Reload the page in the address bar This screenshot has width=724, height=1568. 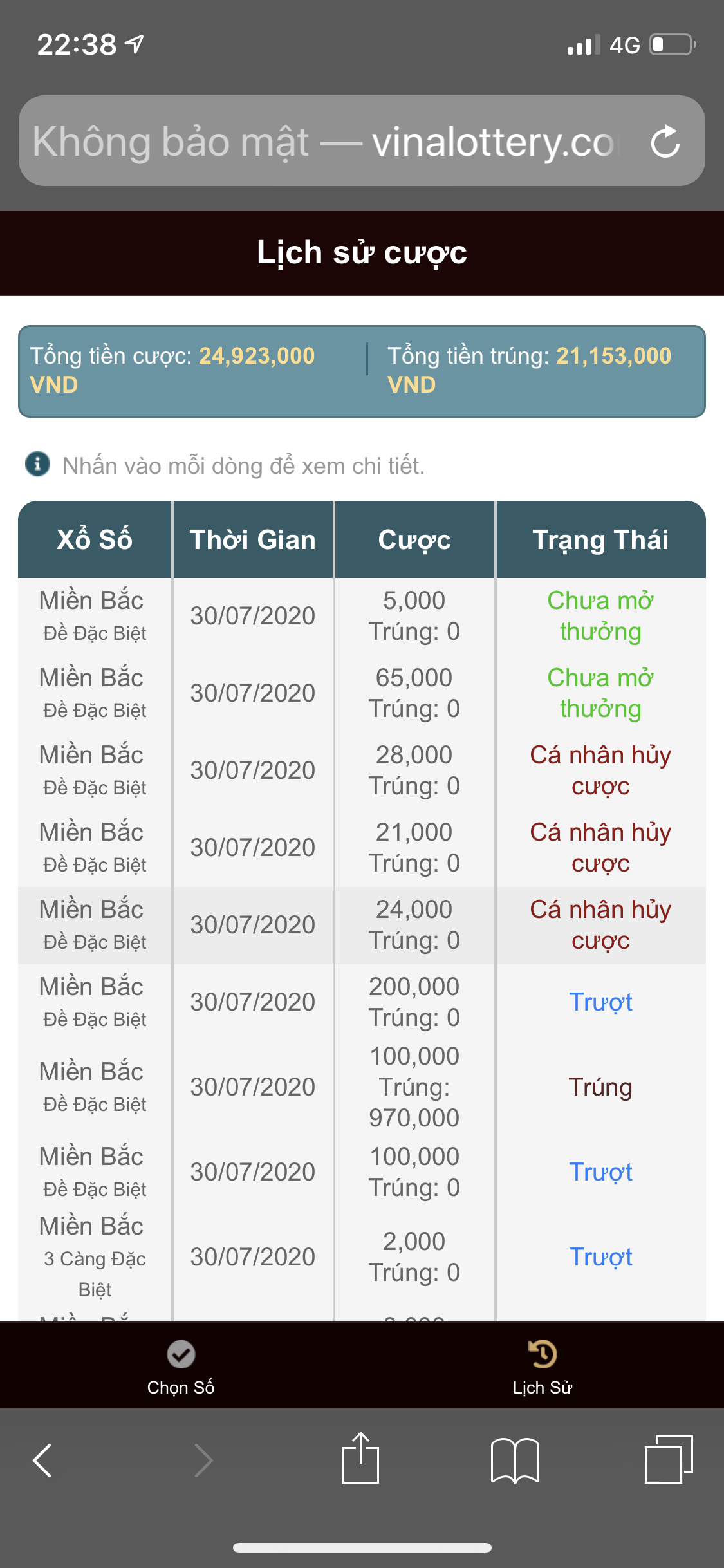[665, 142]
